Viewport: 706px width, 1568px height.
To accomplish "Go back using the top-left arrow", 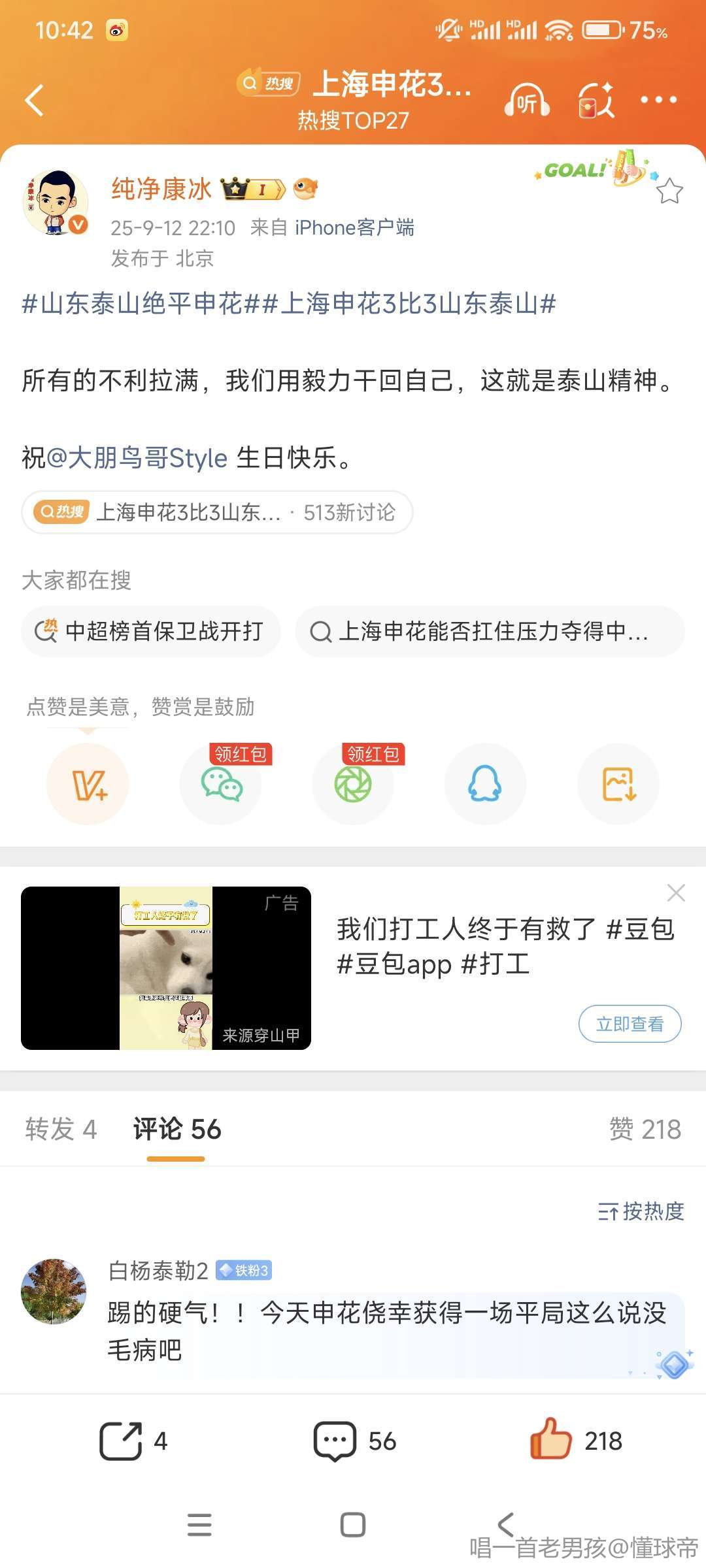I will point(34,101).
